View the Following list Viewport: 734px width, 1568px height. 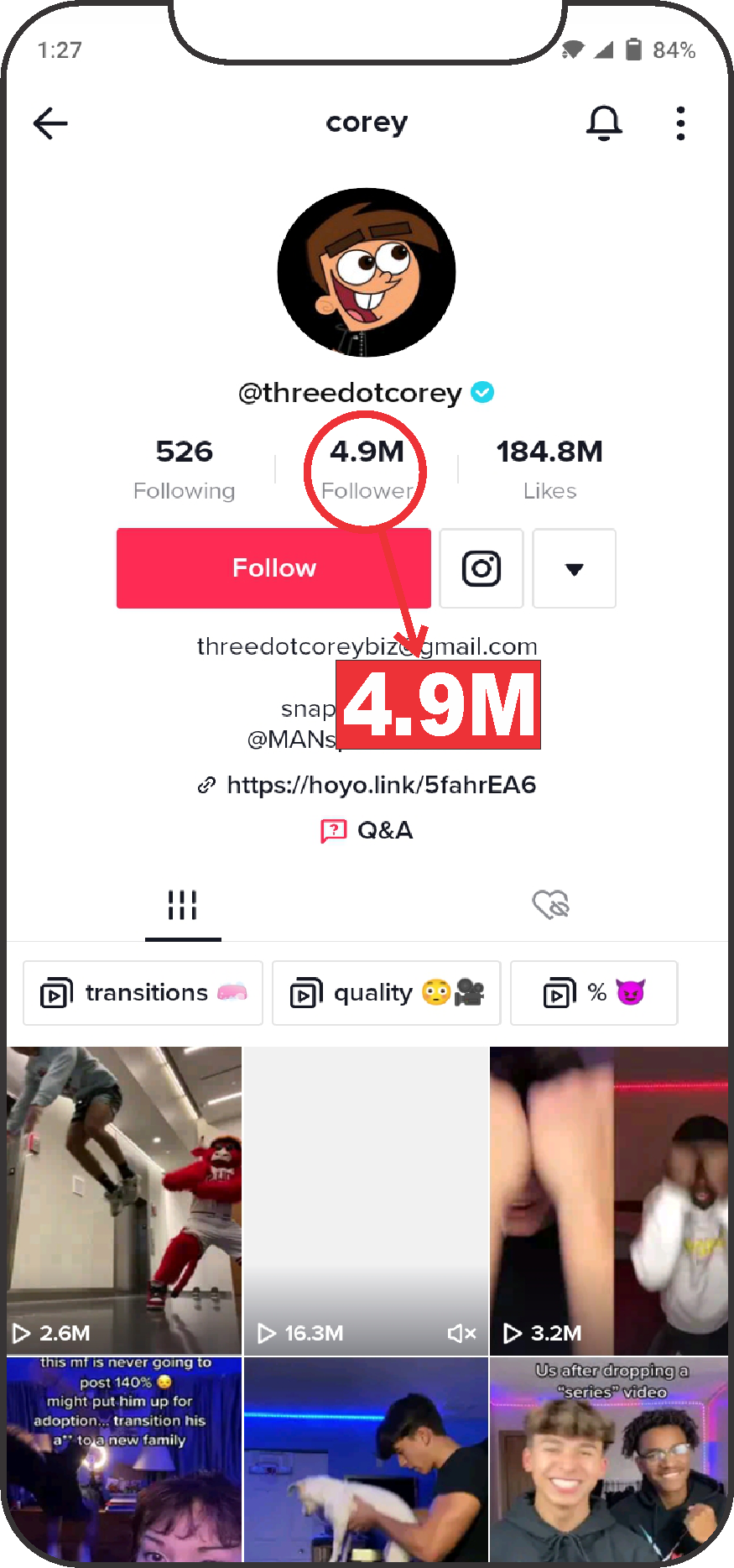184,469
